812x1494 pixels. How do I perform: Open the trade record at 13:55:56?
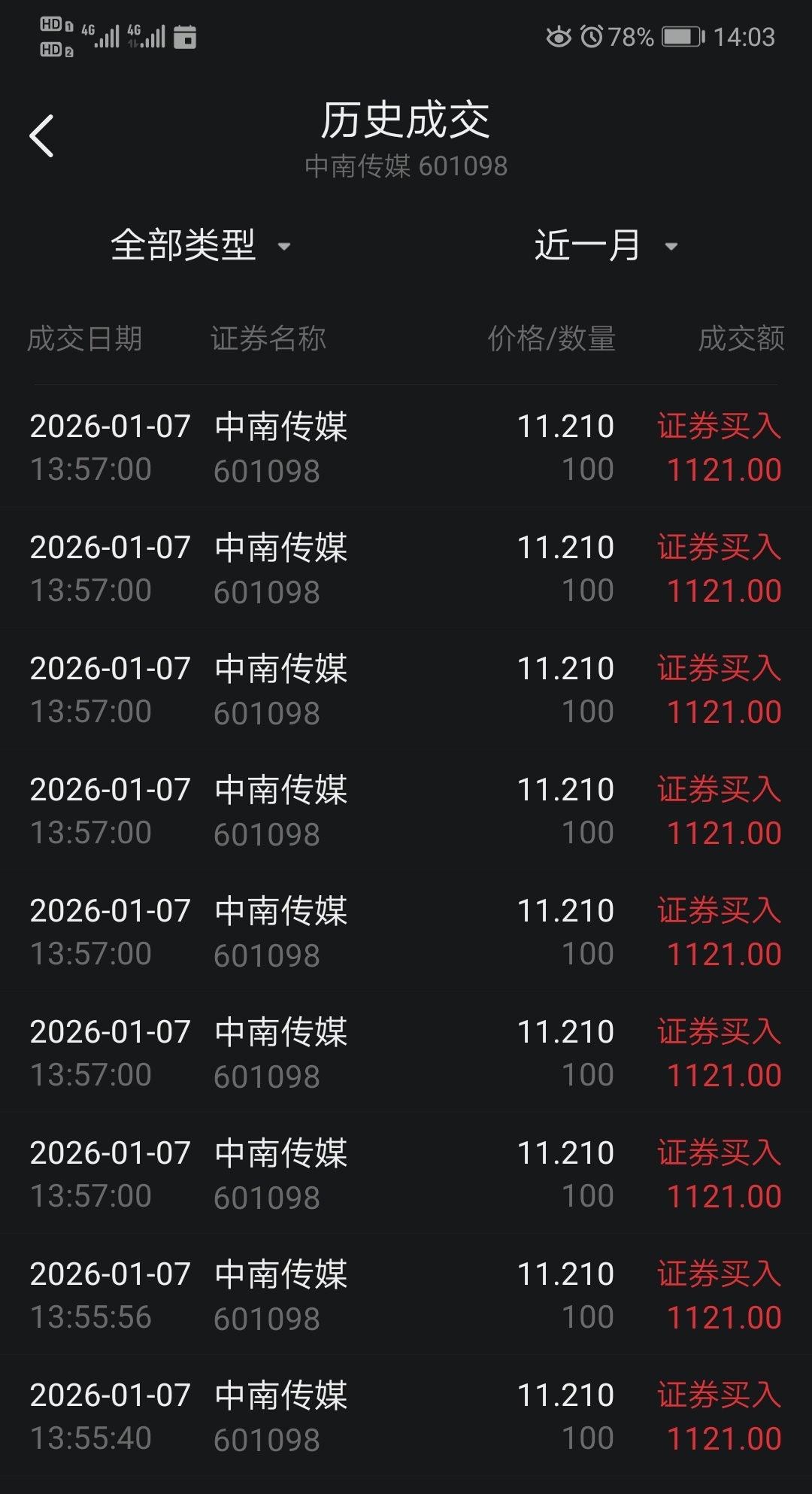406,1295
